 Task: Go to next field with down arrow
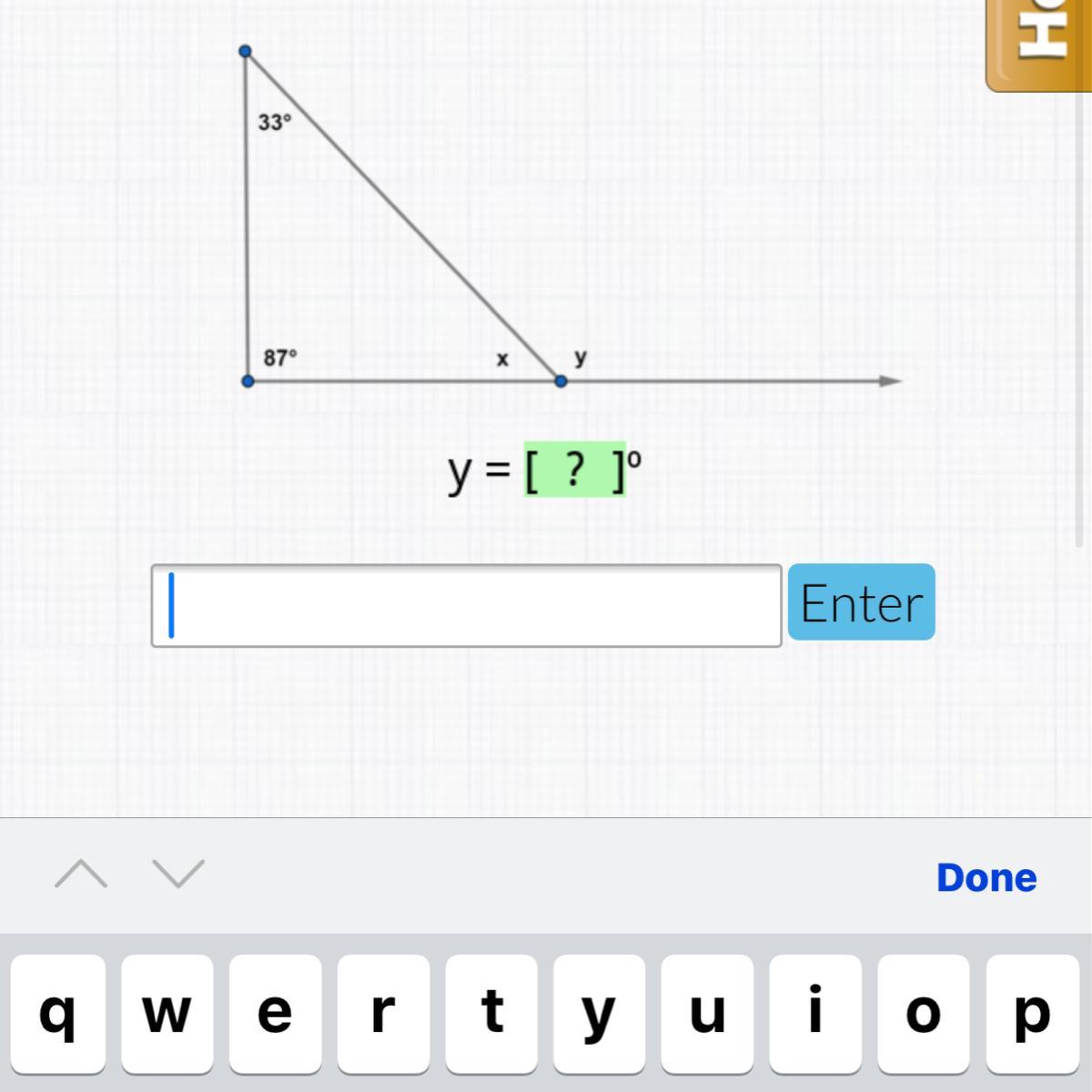pos(178,875)
